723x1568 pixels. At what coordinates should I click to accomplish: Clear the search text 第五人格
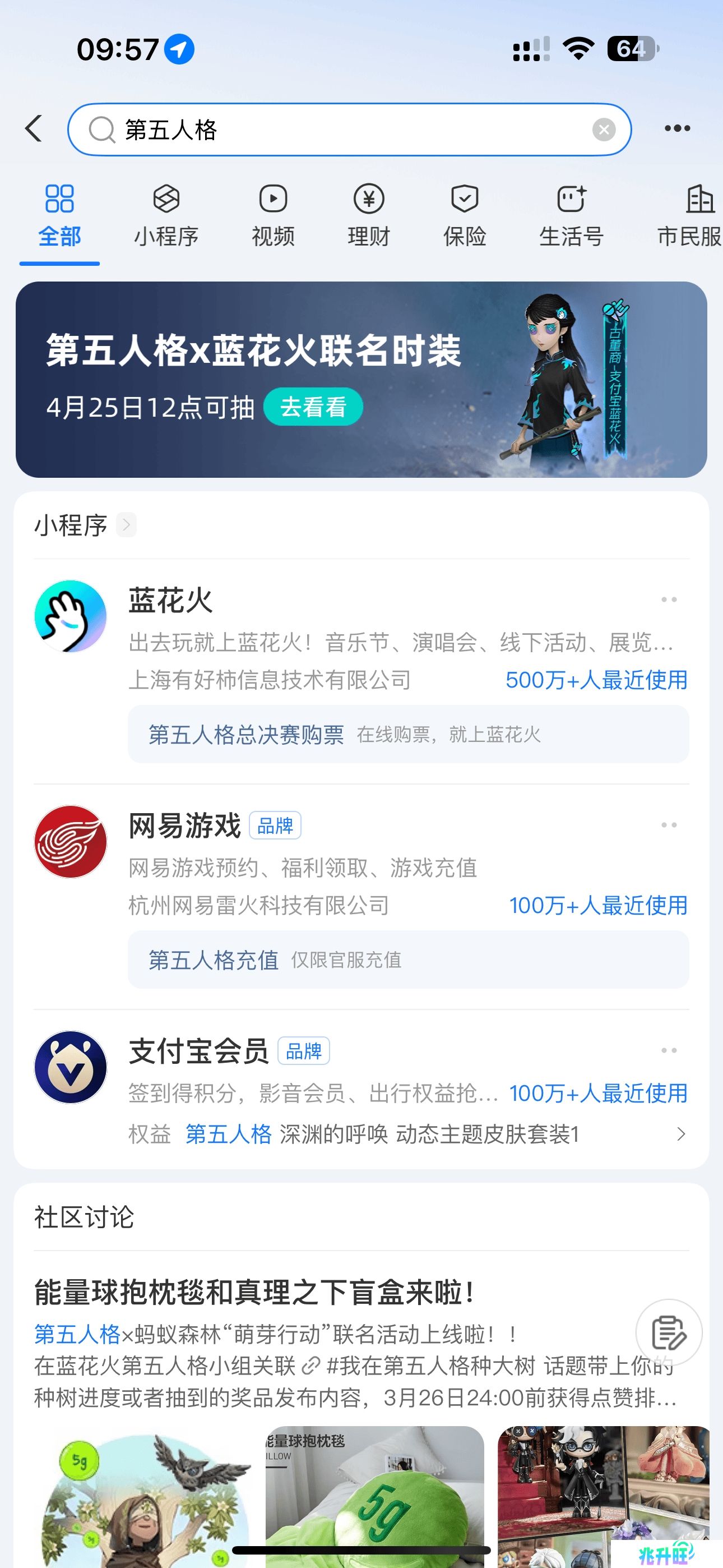(604, 129)
